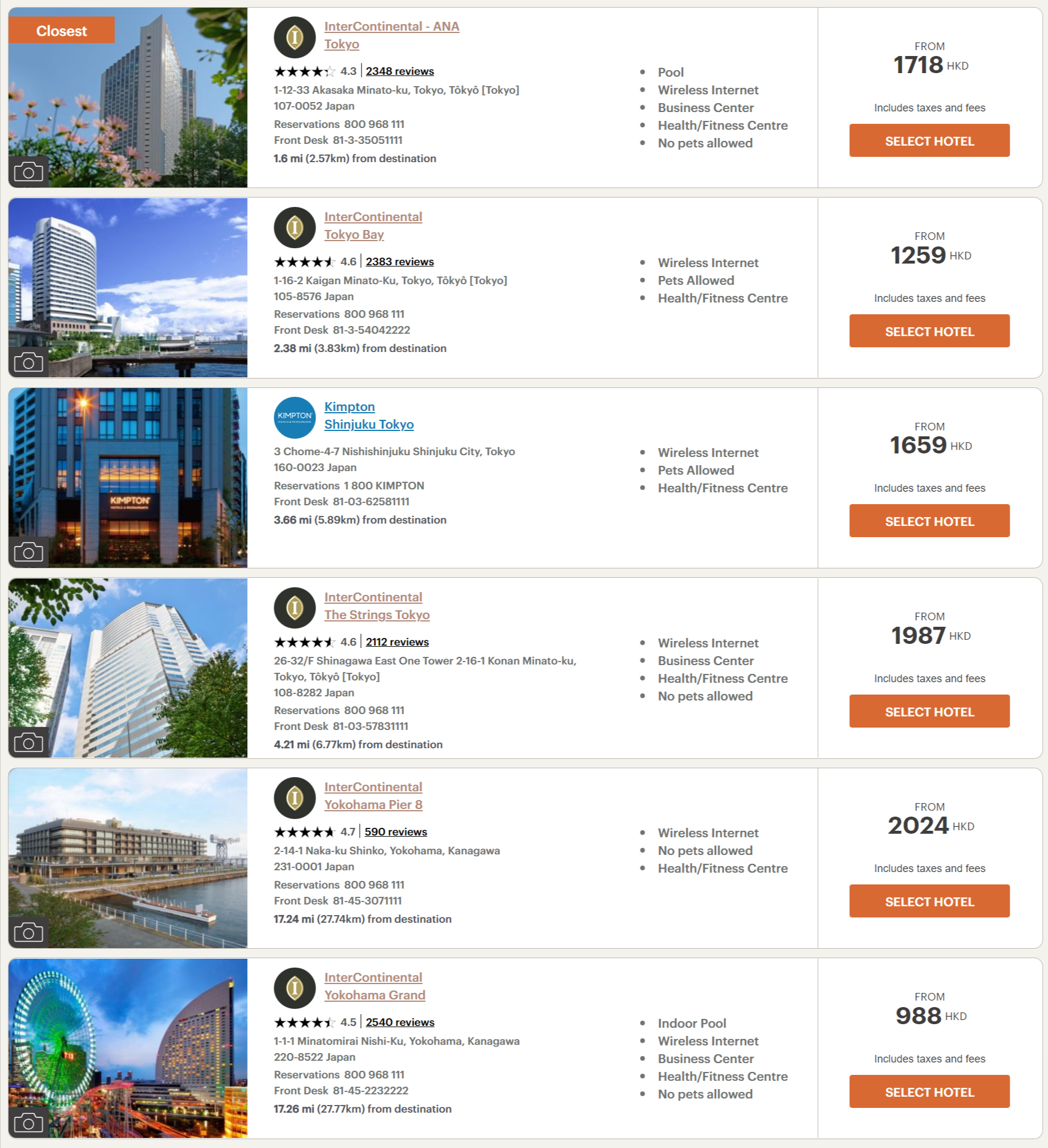Open photo gallery for InterContinental ANA Tokyo
This screenshot has height=1148, width=1048.
point(28,172)
